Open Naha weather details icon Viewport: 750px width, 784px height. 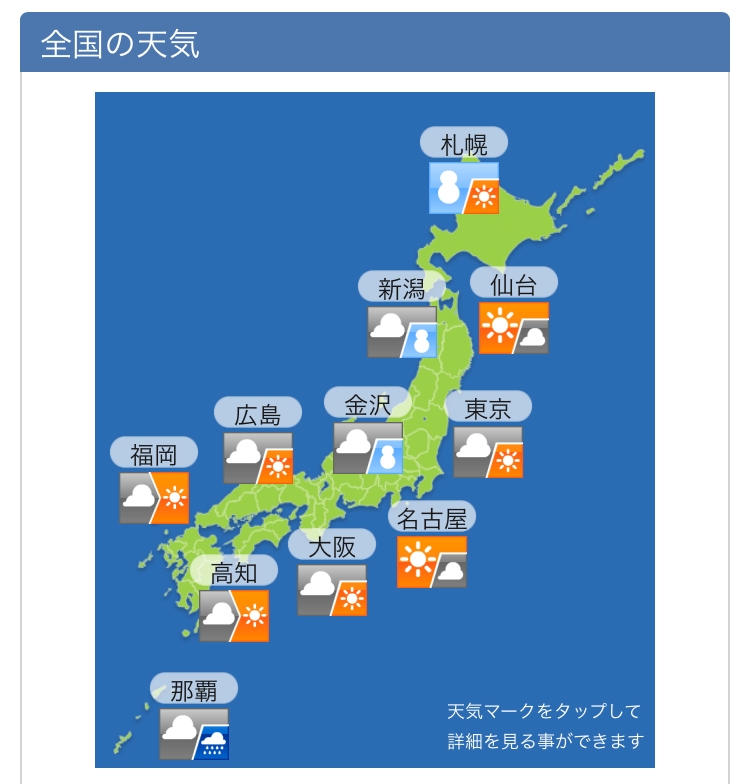coord(194,734)
